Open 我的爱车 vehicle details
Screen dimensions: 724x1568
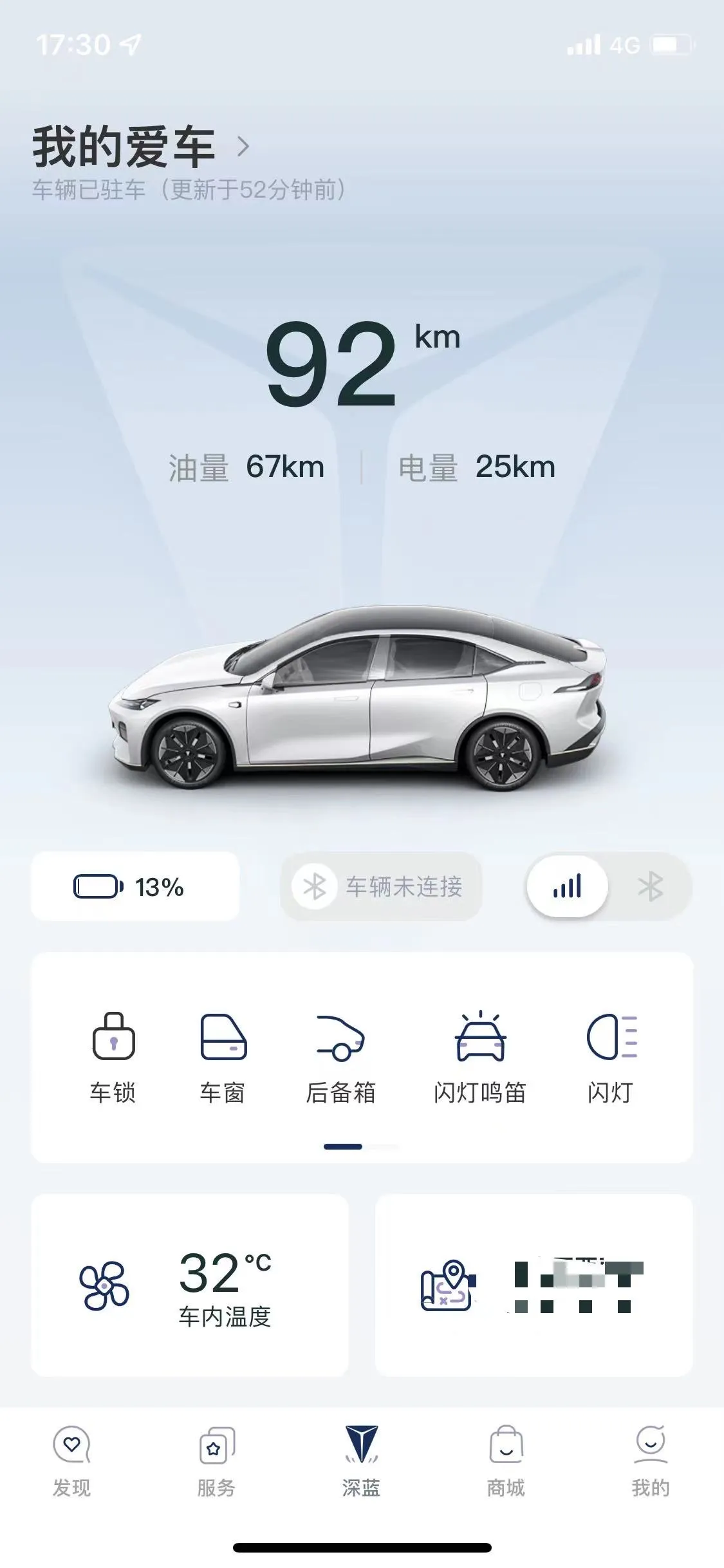pos(142,147)
